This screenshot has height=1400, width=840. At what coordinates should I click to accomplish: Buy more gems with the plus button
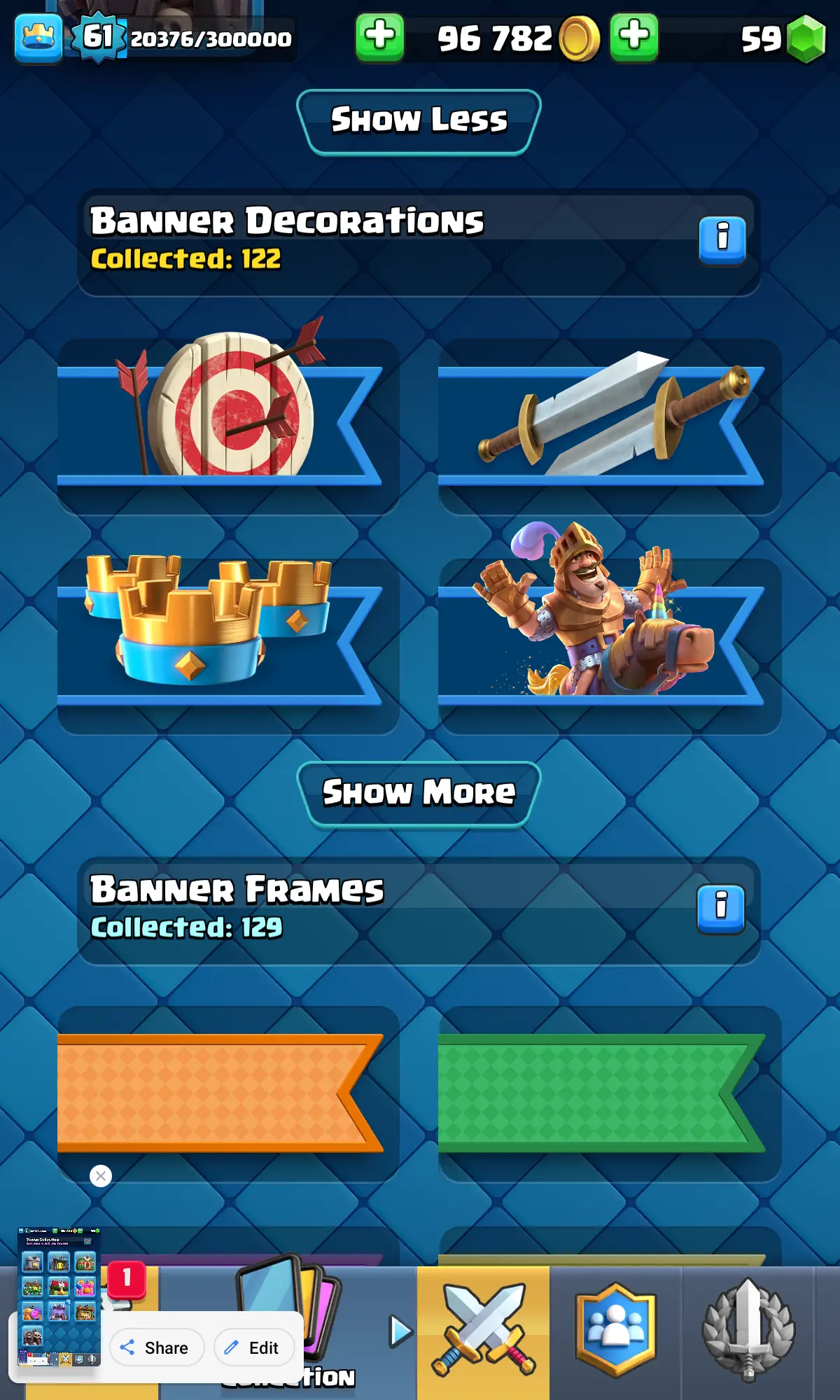click(633, 36)
